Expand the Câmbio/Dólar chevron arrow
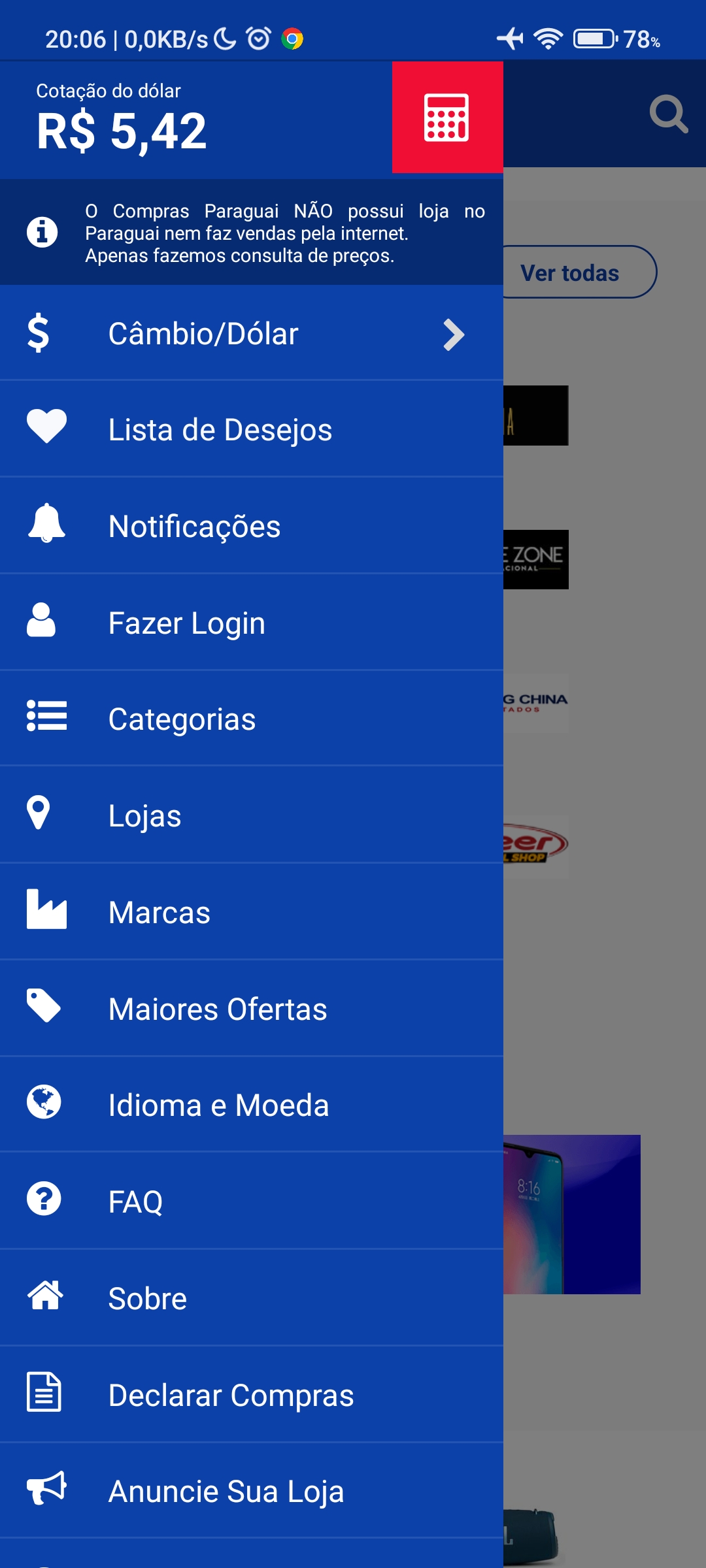706x1568 pixels. (454, 334)
